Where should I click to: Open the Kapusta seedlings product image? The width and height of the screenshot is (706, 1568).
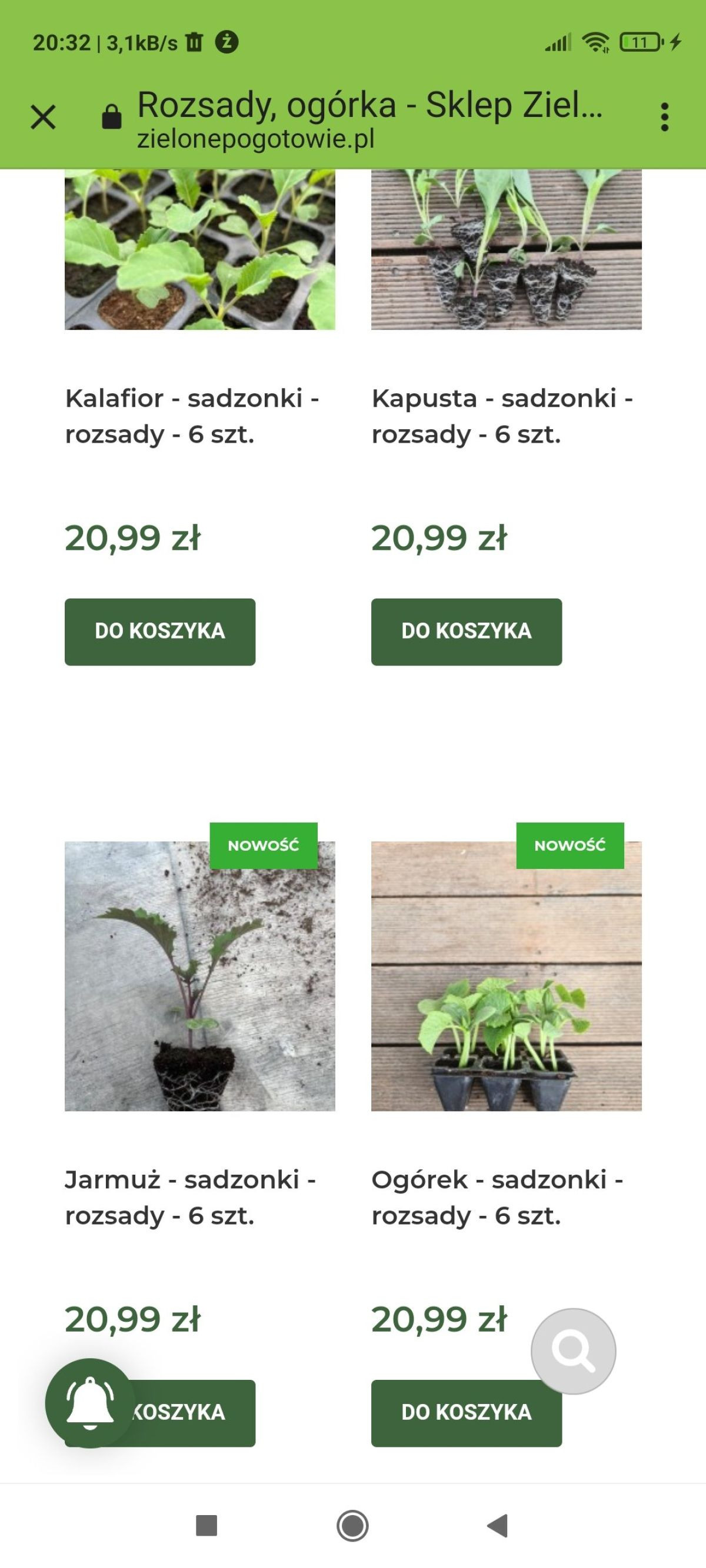(x=506, y=249)
